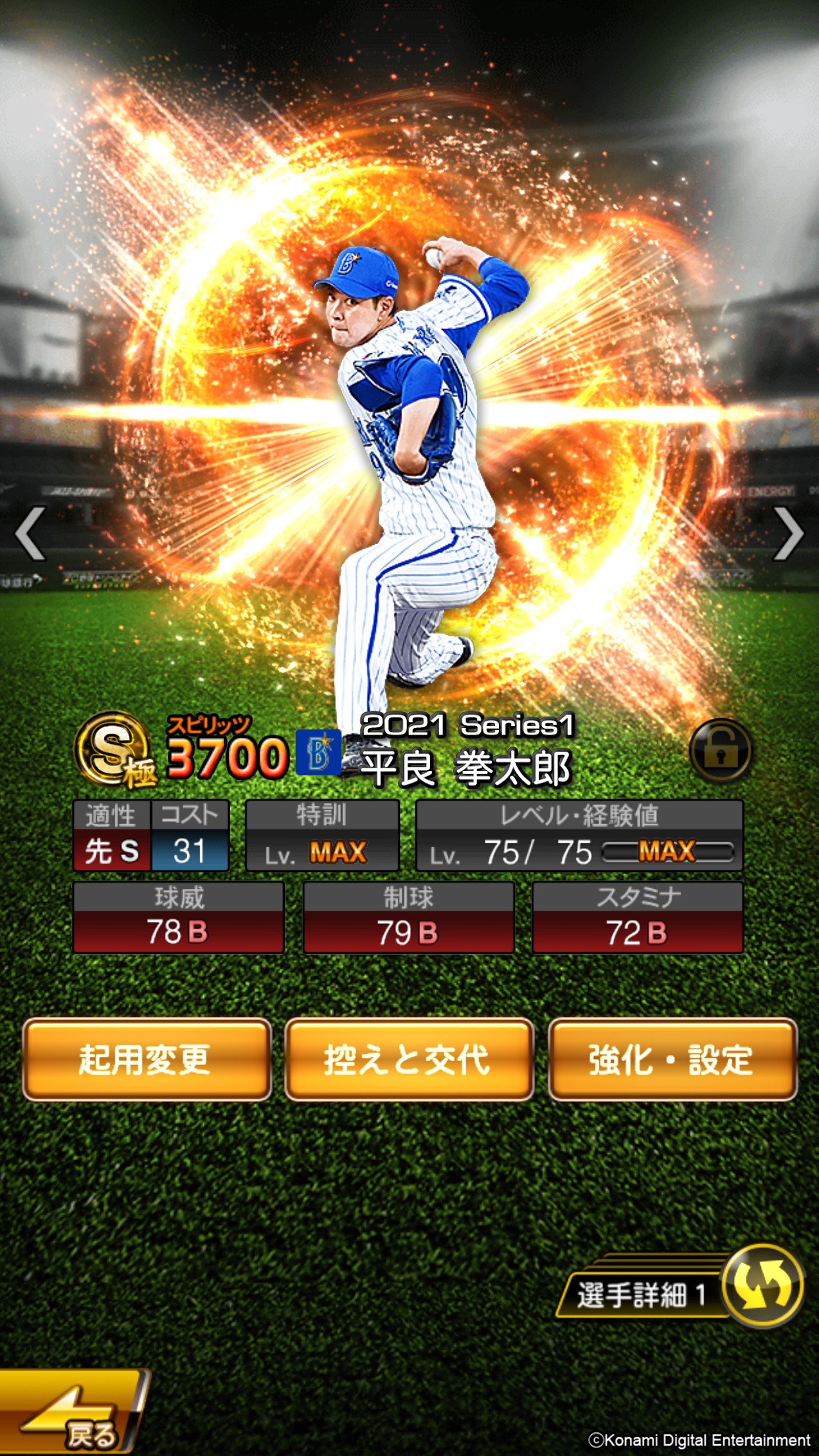819x1456 pixels.
Task: Toggle the player lock icon
Action: click(x=721, y=750)
